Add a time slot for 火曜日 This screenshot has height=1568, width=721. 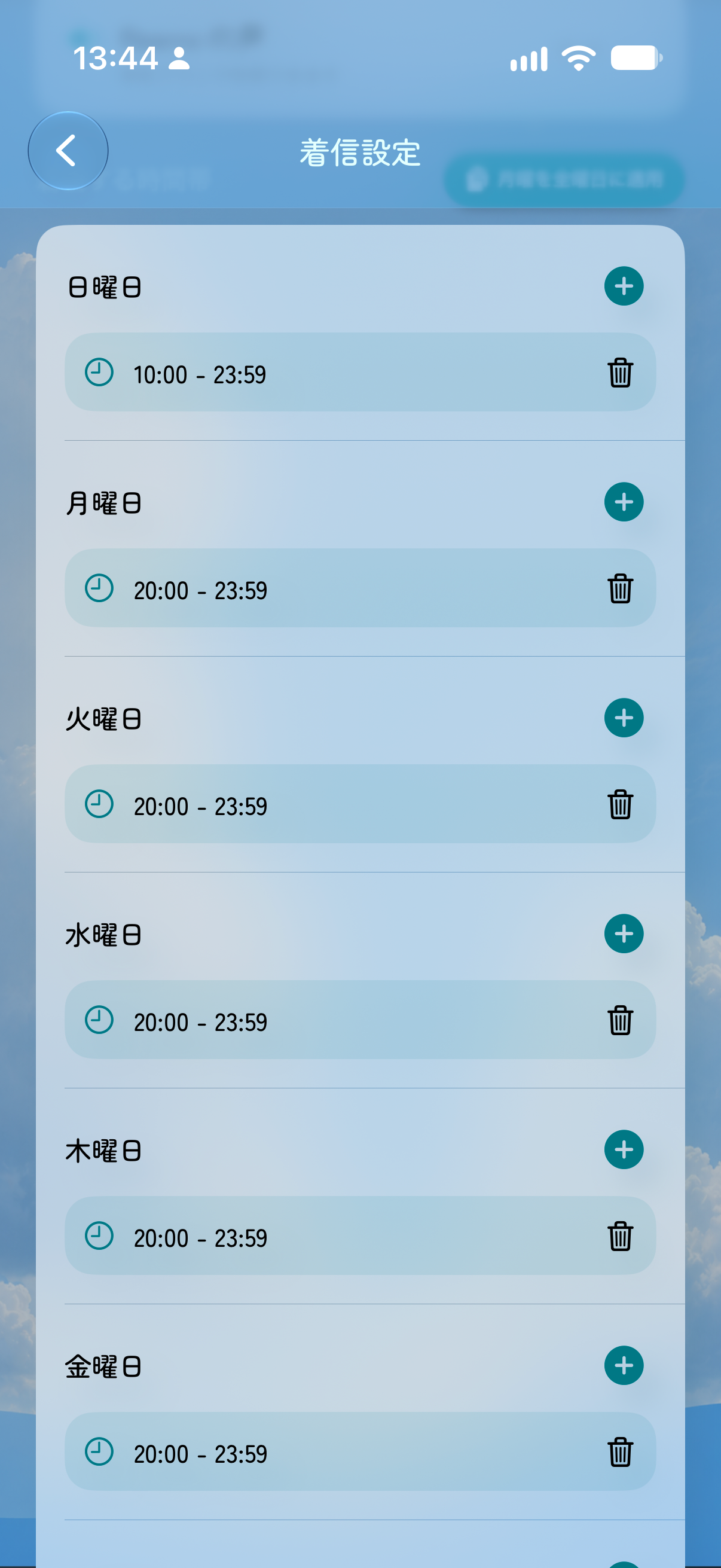[x=624, y=718]
